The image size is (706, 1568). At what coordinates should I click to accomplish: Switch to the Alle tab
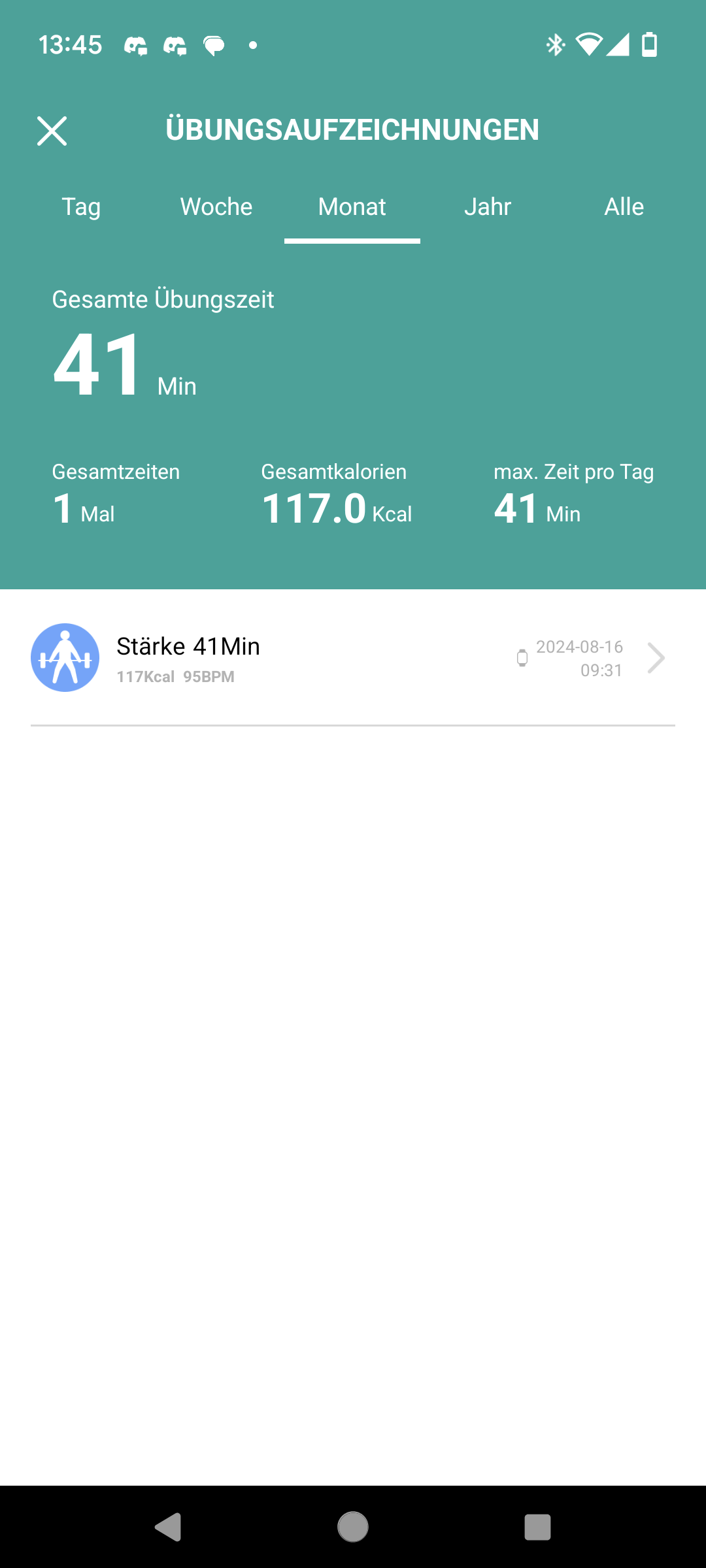coord(624,207)
